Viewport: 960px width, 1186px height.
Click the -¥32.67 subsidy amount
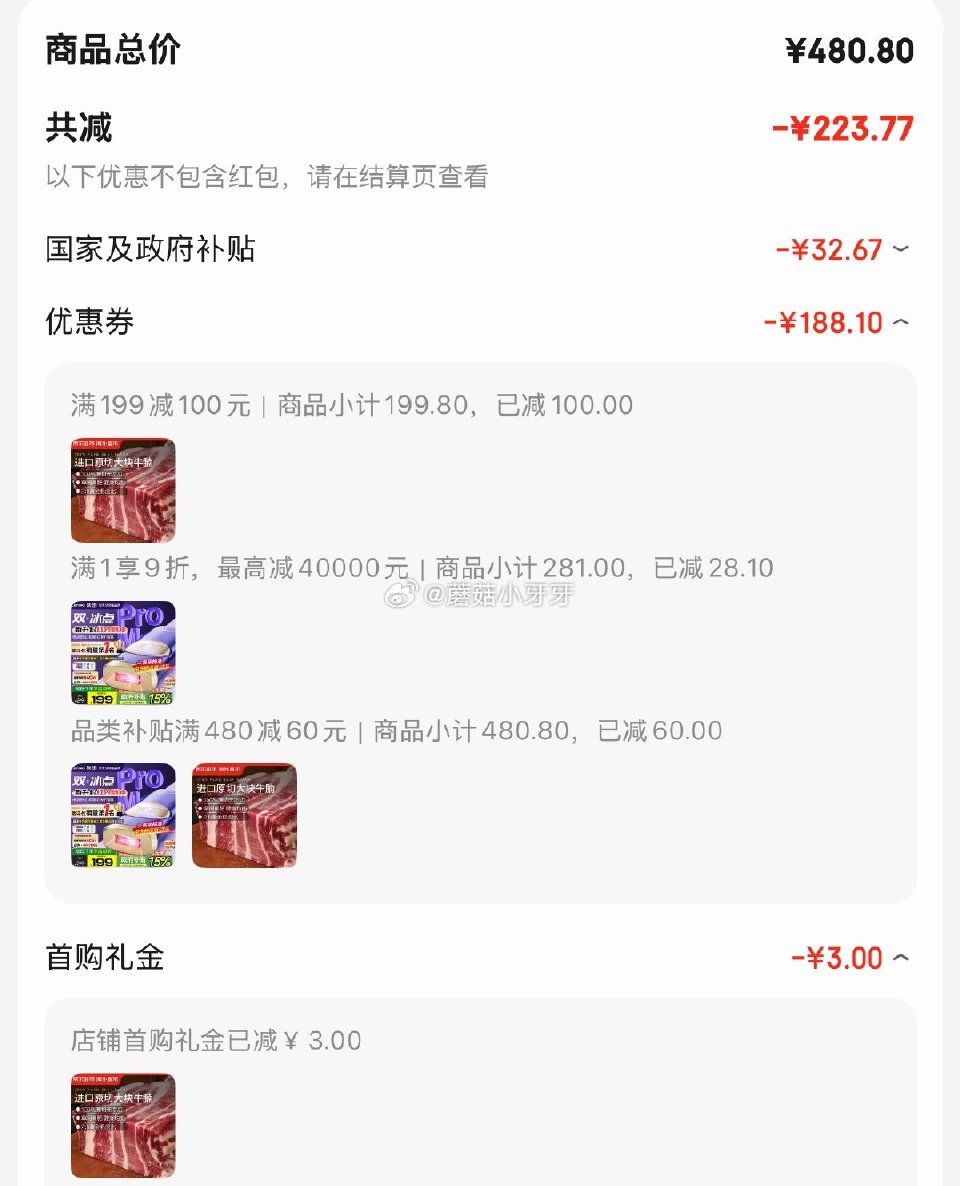point(838,249)
